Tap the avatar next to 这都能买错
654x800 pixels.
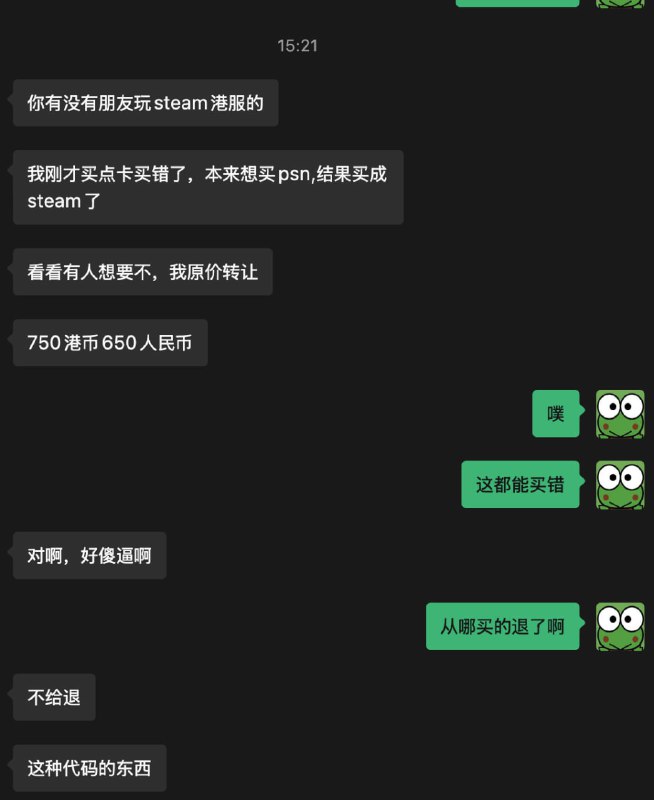(620, 485)
